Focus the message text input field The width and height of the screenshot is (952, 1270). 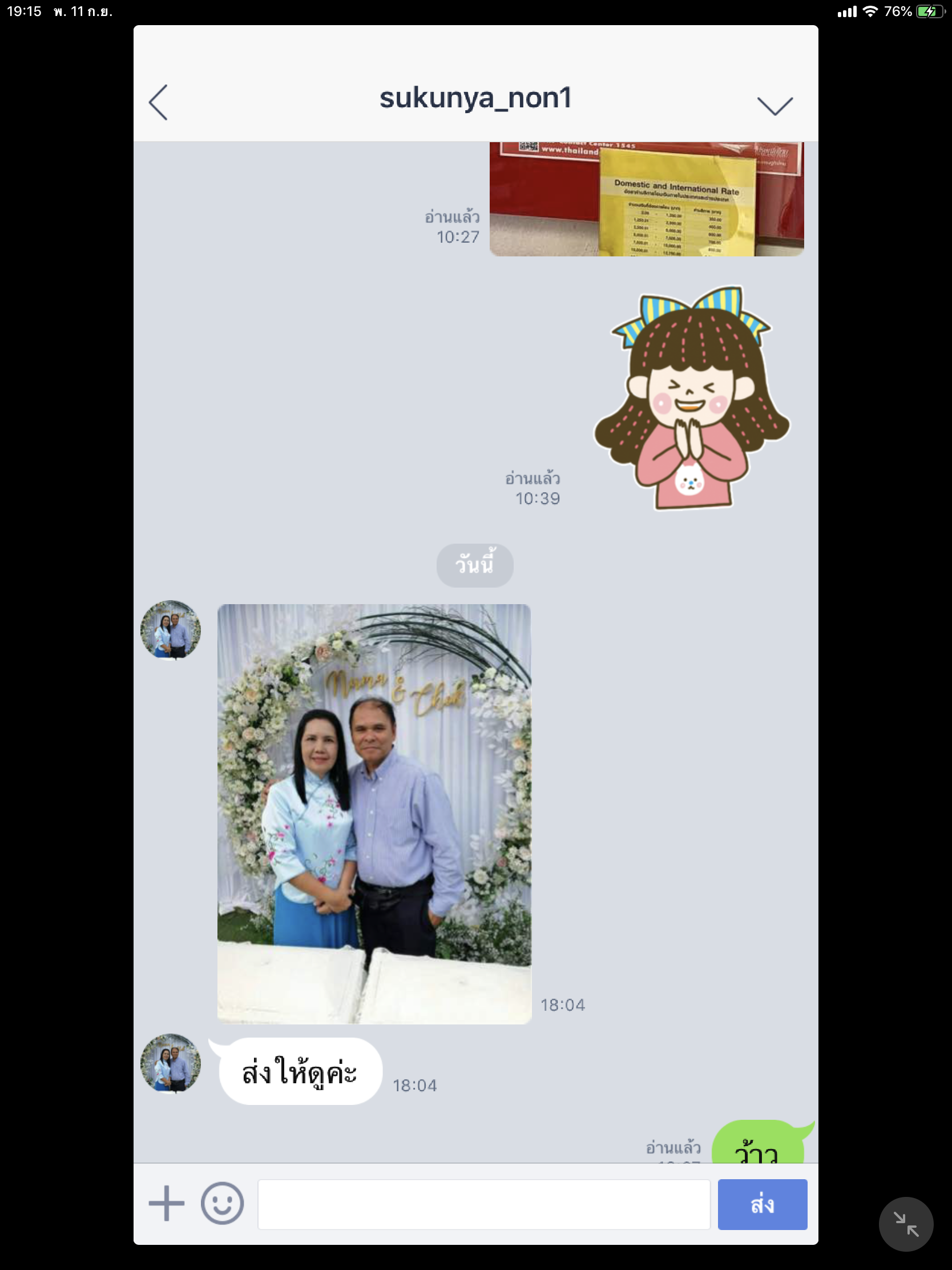click(483, 1204)
